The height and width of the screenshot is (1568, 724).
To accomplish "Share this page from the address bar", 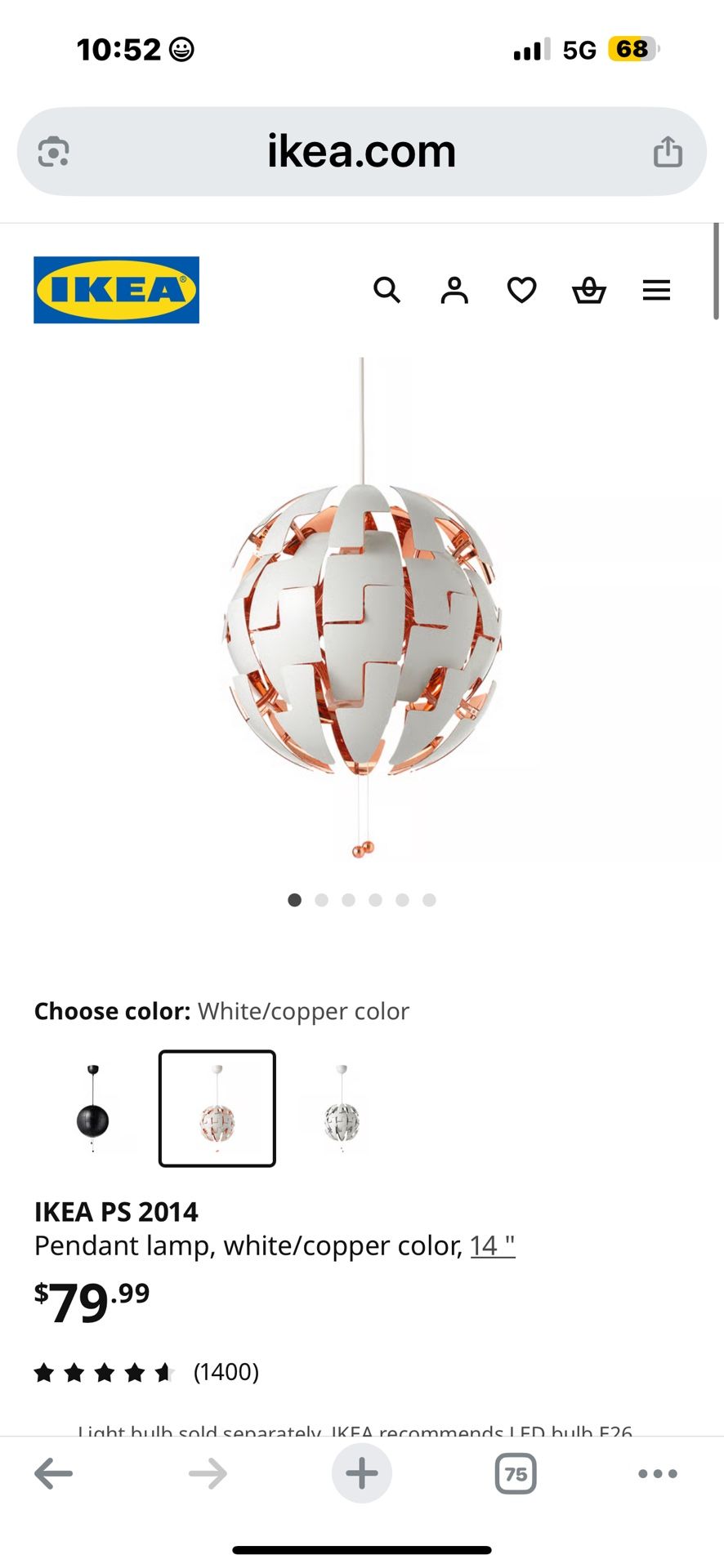I will (668, 152).
